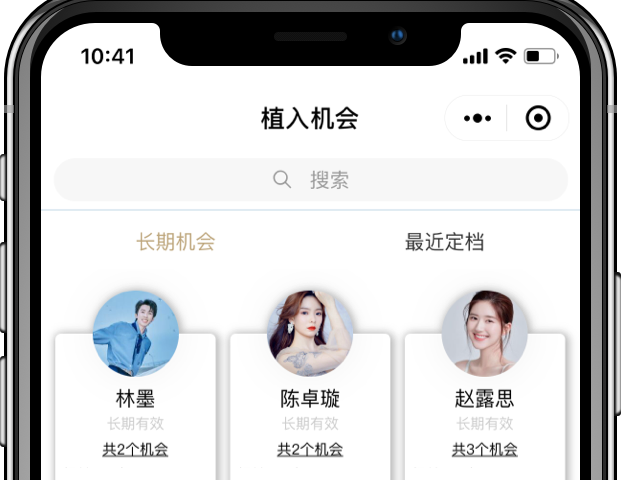View the 共2个机会 link under 陈卓璇
Screen dimensions: 621x480
click(x=310, y=450)
